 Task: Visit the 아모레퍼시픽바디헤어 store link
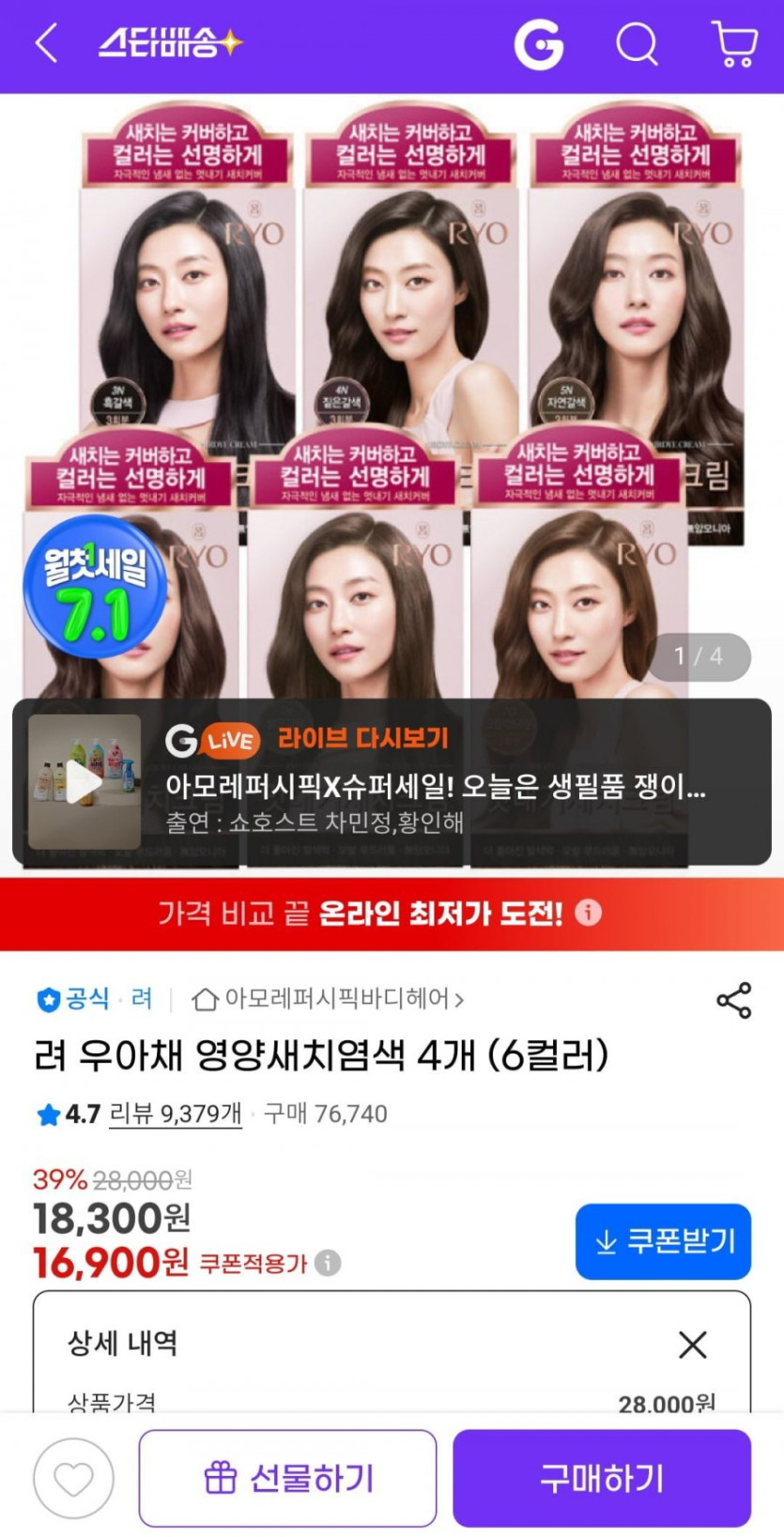tap(329, 999)
